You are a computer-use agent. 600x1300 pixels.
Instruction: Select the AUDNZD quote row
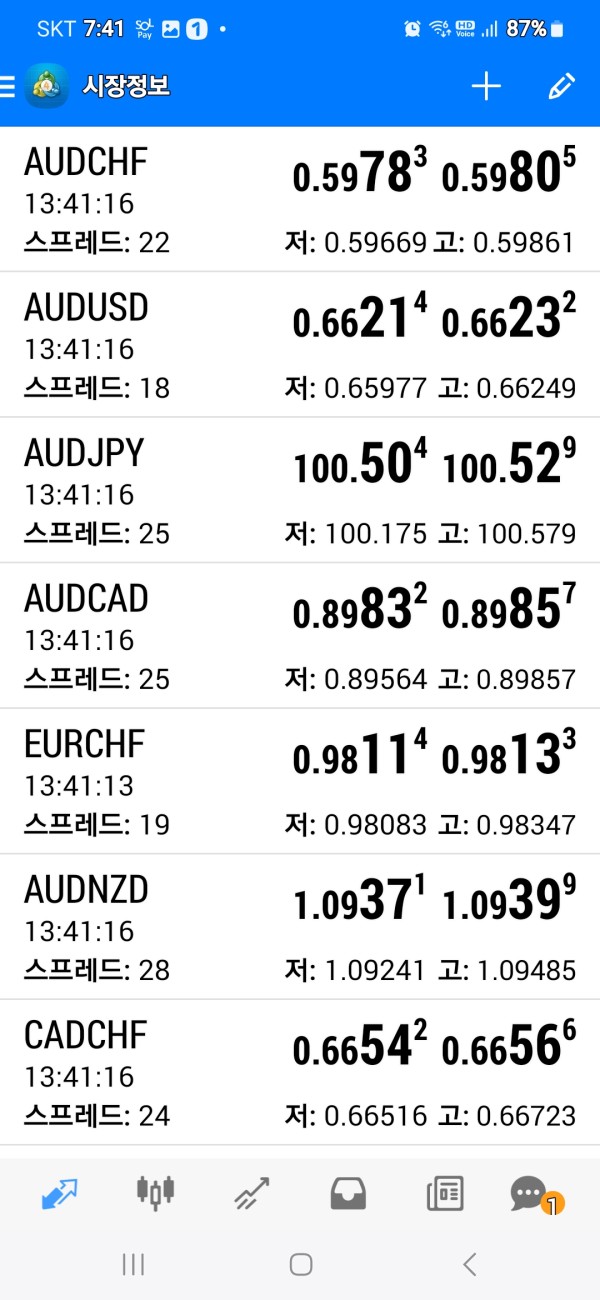[x=300, y=927]
